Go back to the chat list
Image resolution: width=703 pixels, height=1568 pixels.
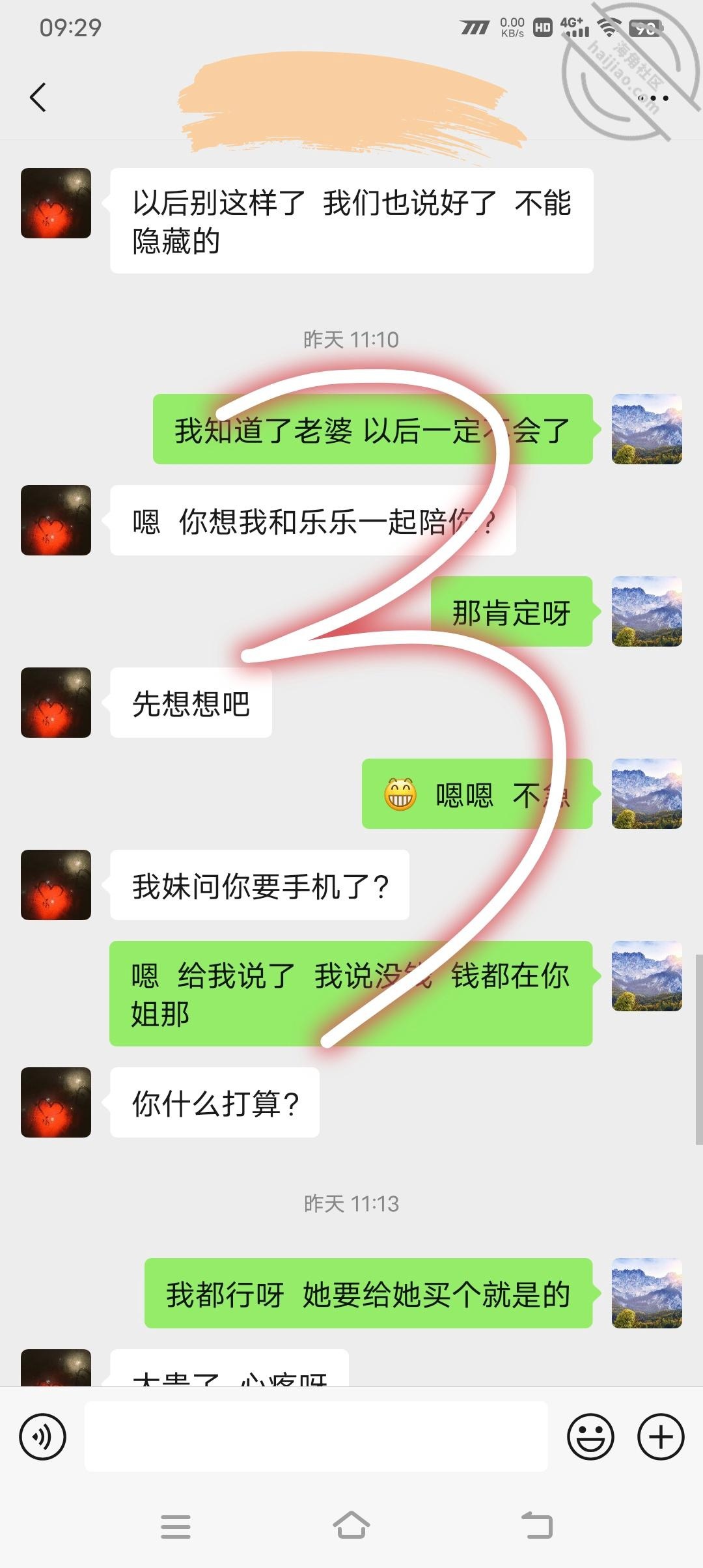point(38,98)
